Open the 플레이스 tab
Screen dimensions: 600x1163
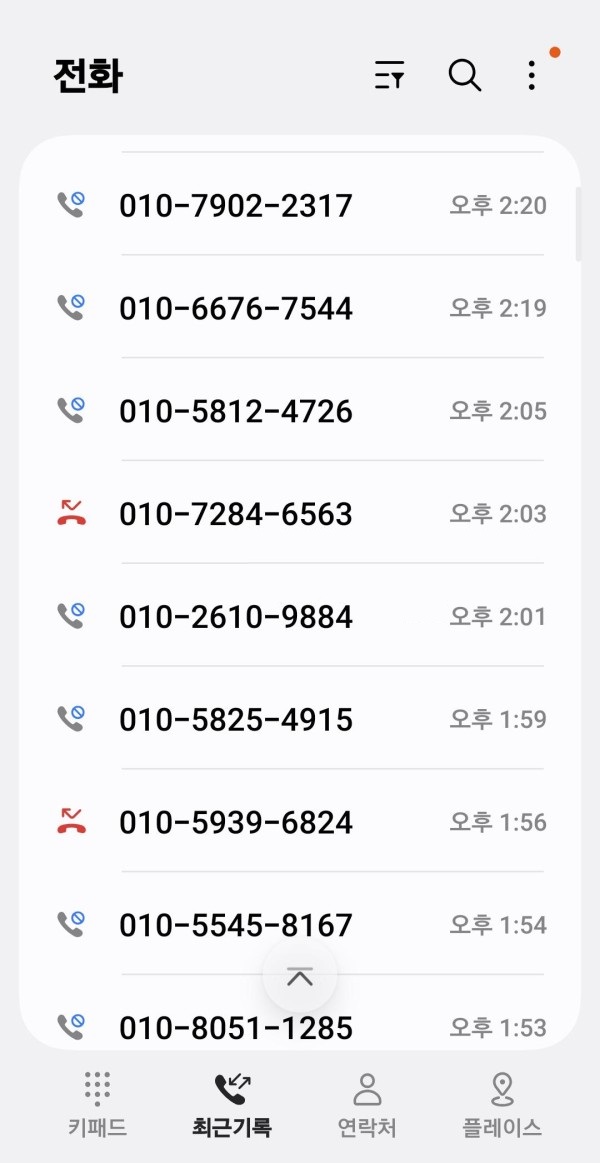tap(502, 1105)
